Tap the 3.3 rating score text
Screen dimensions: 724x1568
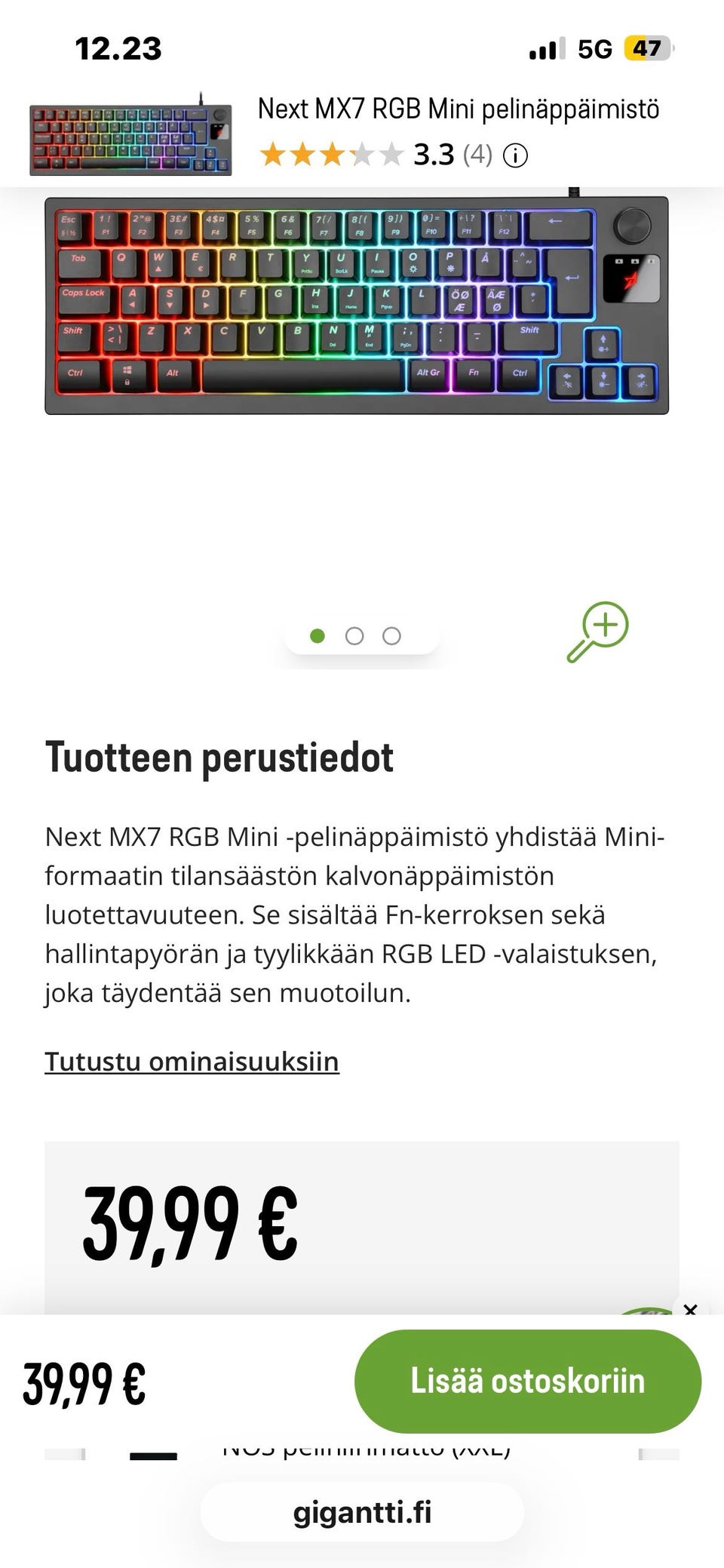(434, 156)
